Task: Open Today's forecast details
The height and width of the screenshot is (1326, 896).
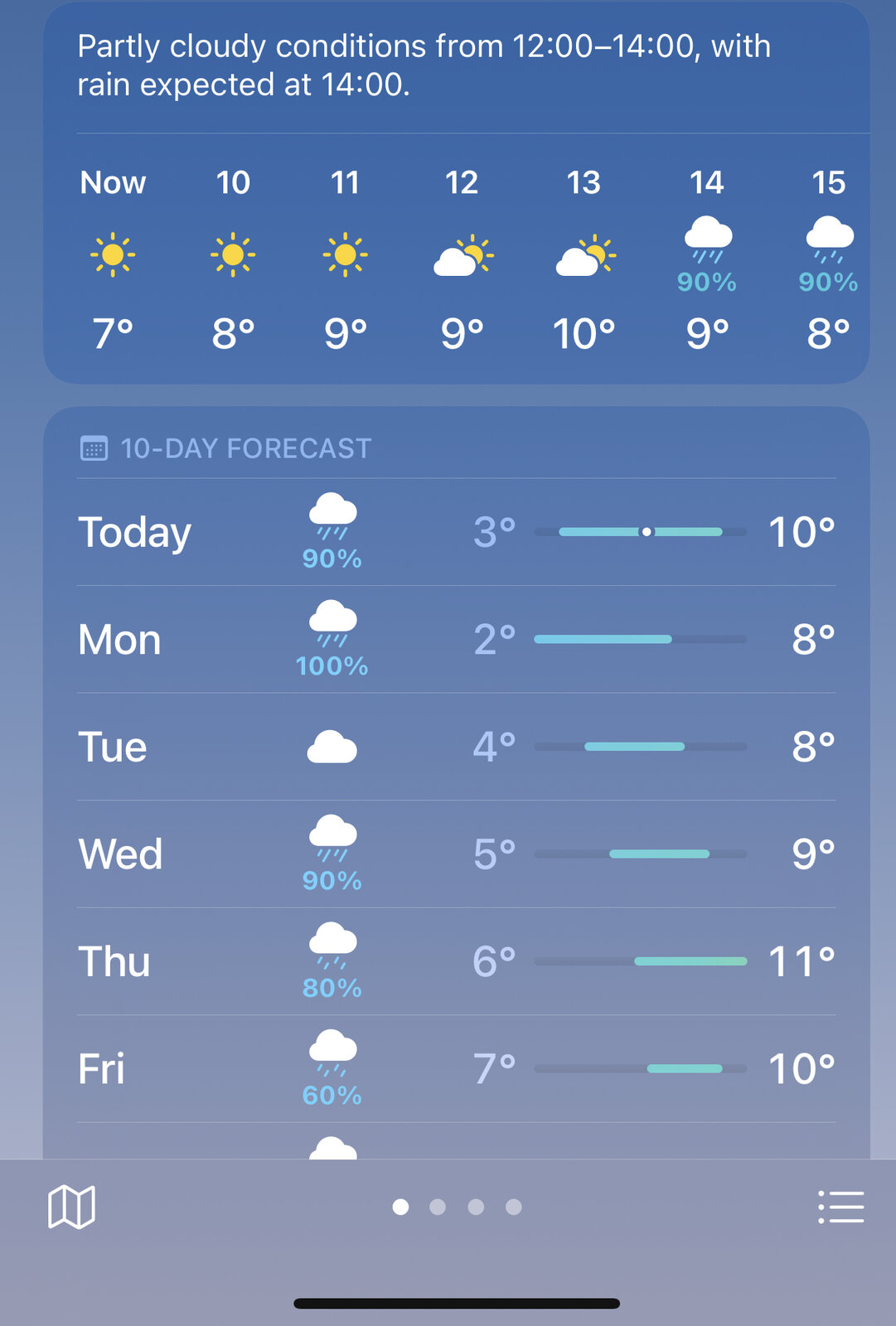Action: (456, 532)
